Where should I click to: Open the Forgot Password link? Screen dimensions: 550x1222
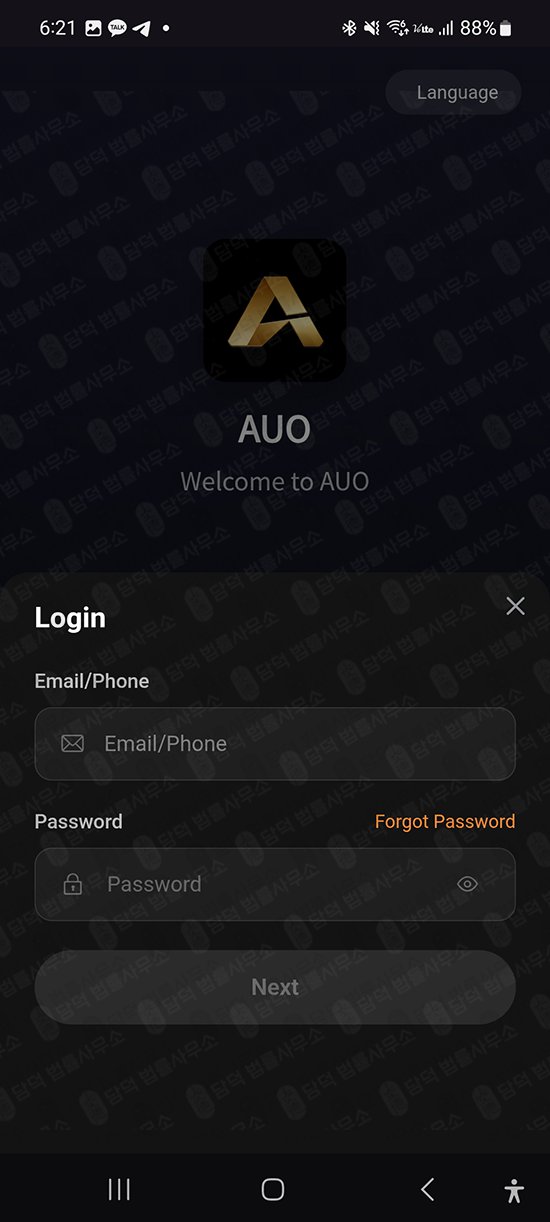click(x=445, y=821)
